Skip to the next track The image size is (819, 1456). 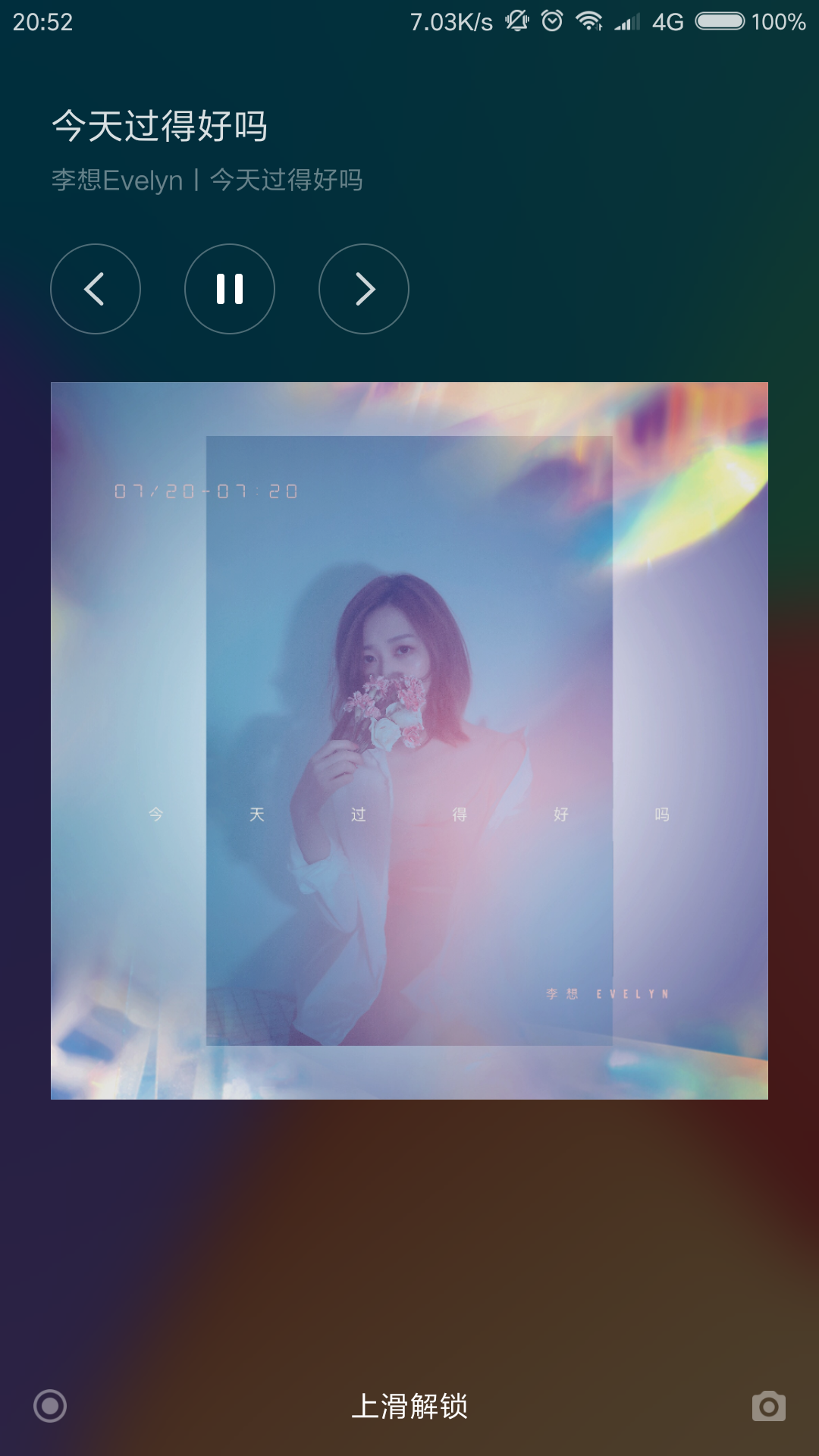click(x=364, y=289)
